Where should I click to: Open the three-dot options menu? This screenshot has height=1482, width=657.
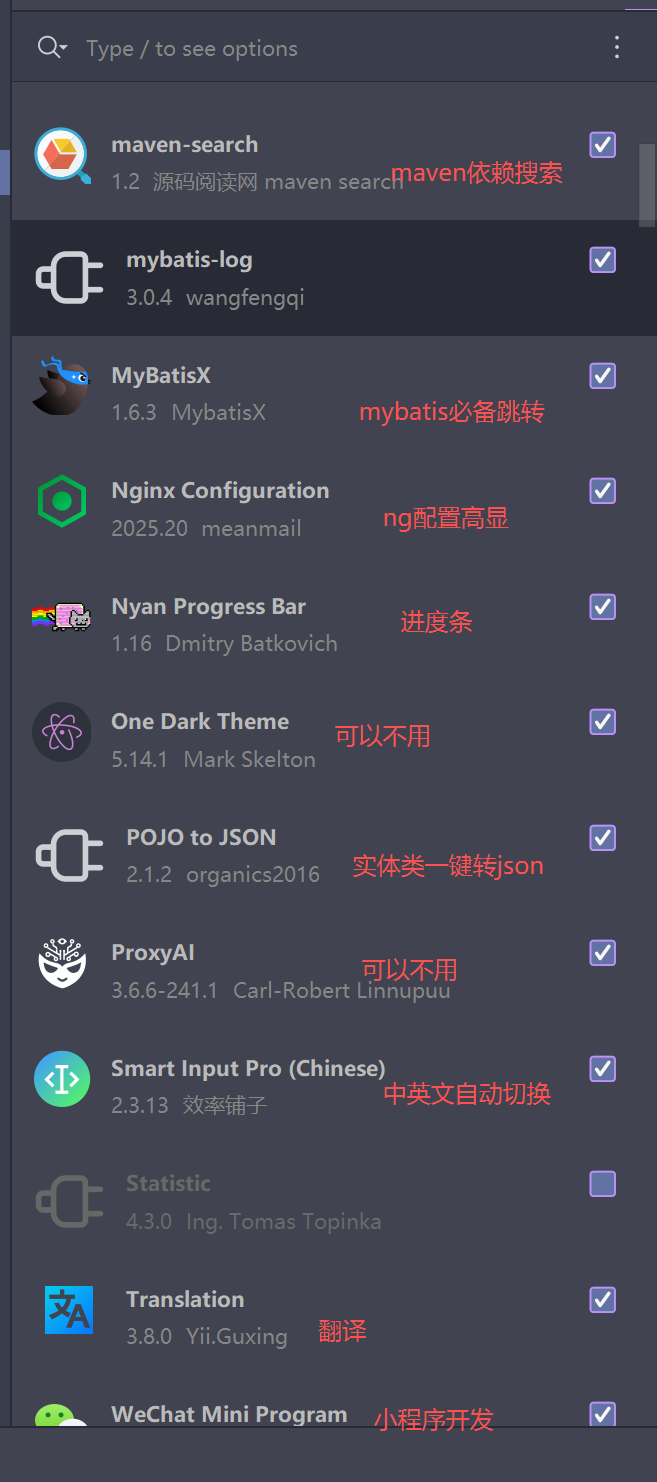(x=616, y=47)
